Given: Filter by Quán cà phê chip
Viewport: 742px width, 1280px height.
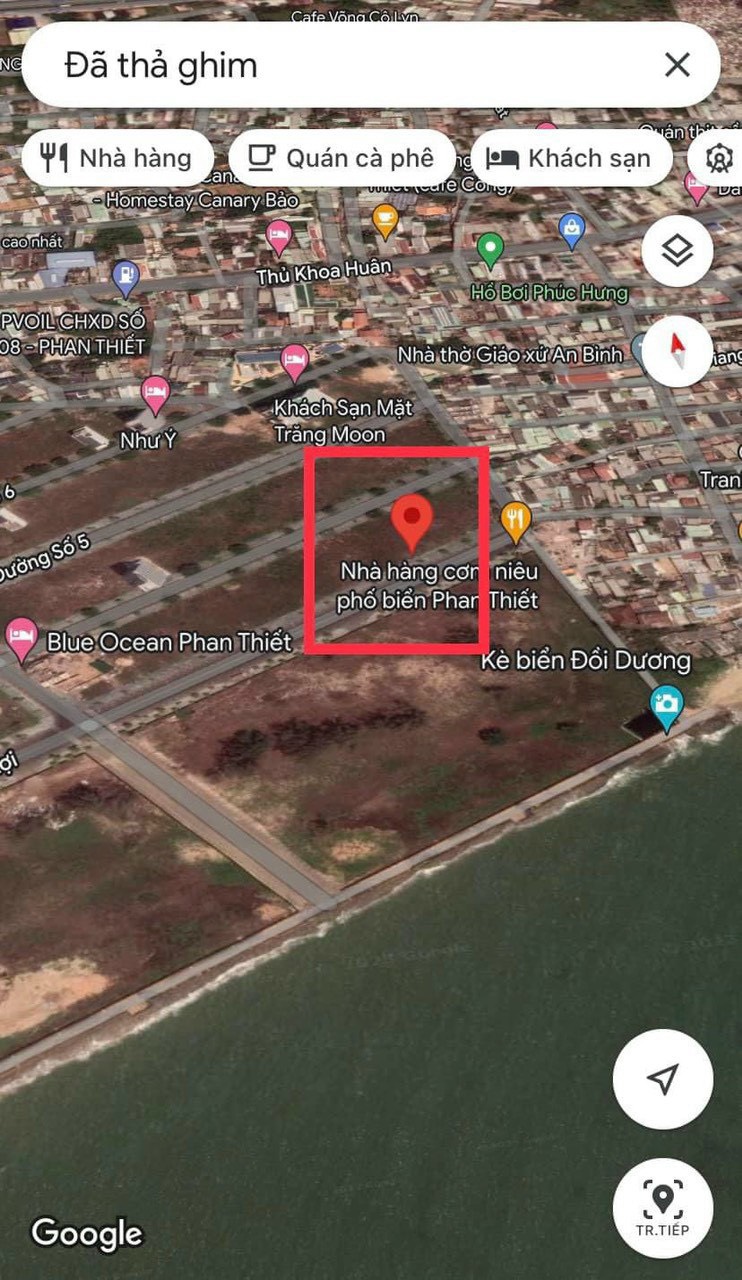Looking at the screenshot, I should (342, 158).
